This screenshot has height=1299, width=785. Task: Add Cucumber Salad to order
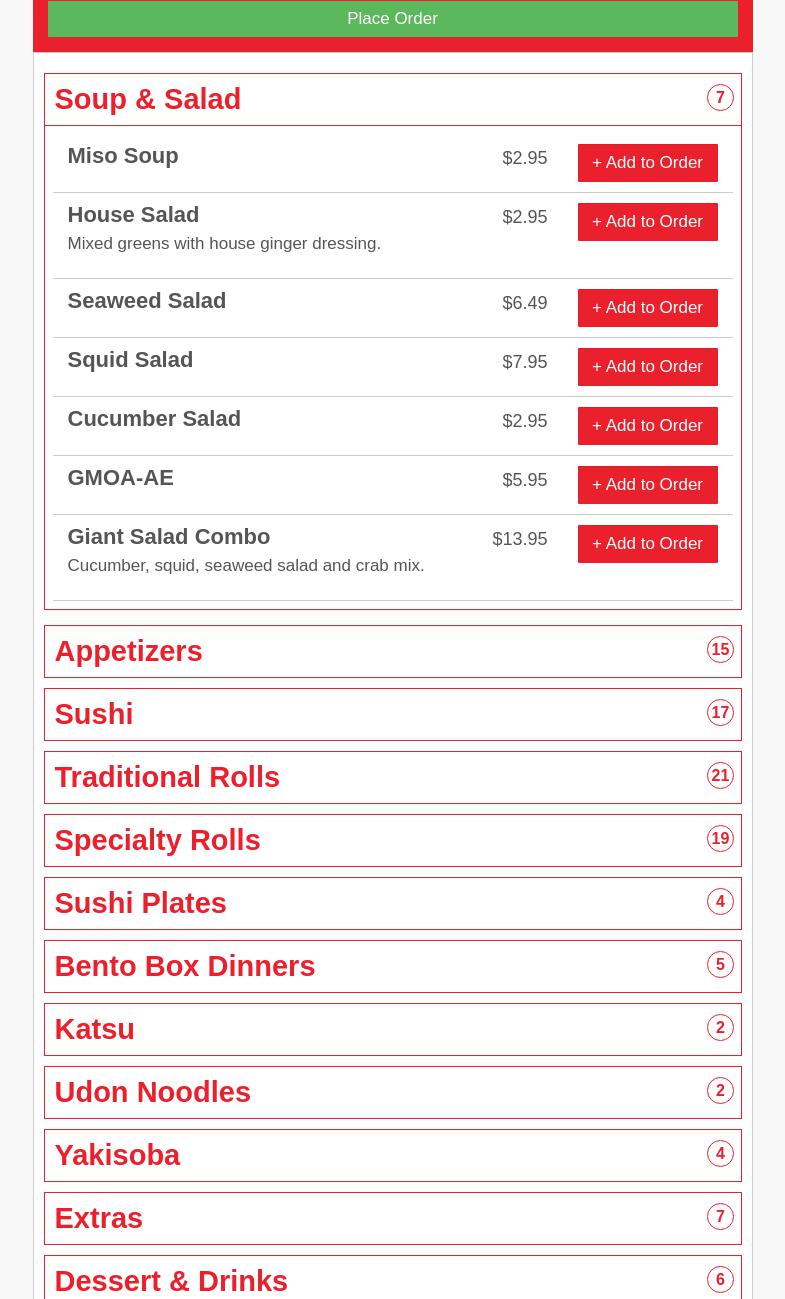click(647, 426)
